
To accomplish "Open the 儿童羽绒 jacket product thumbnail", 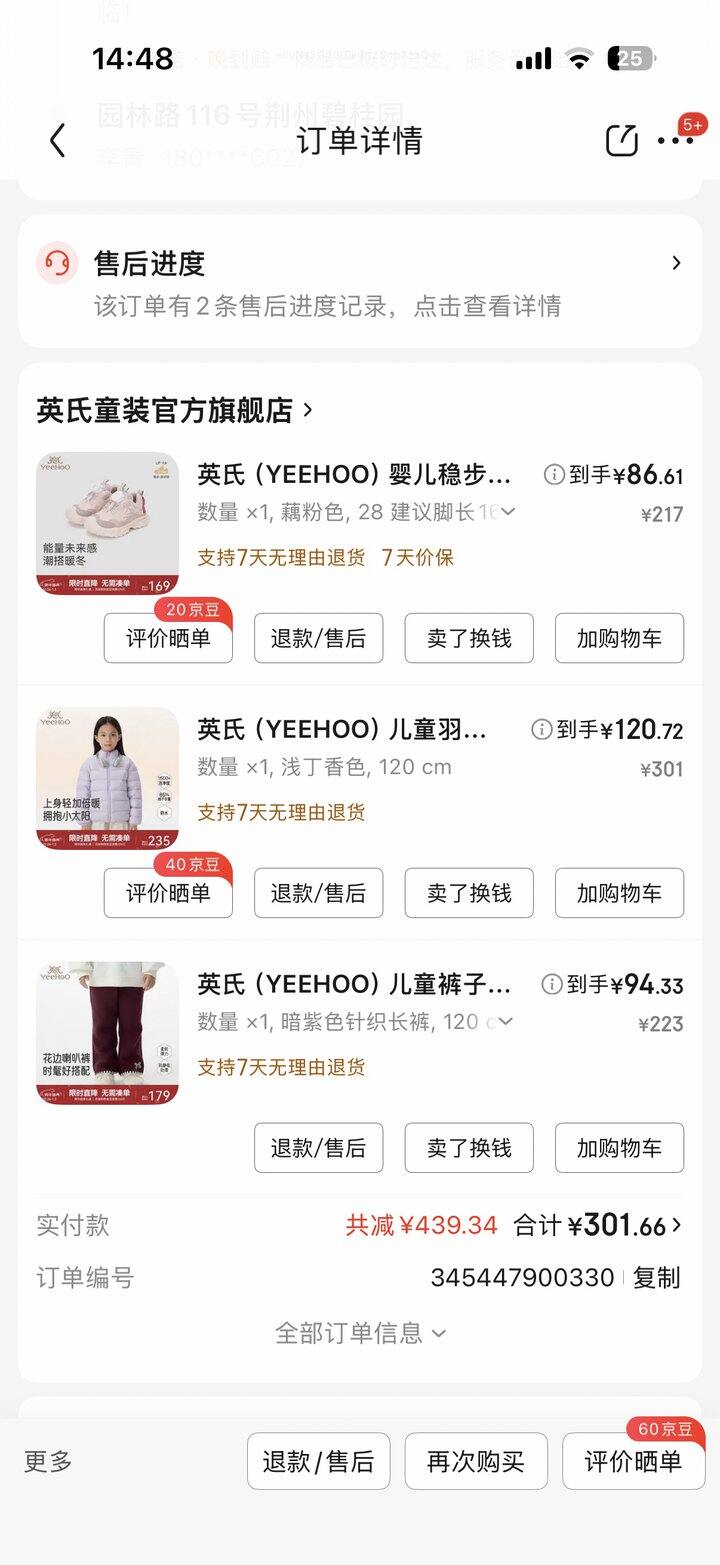I will (108, 779).
